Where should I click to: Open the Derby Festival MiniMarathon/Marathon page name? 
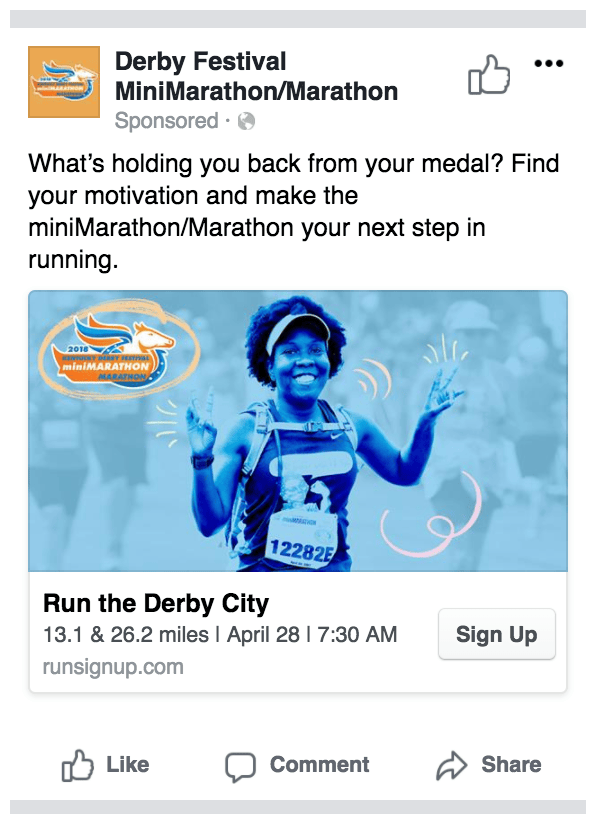256,77
